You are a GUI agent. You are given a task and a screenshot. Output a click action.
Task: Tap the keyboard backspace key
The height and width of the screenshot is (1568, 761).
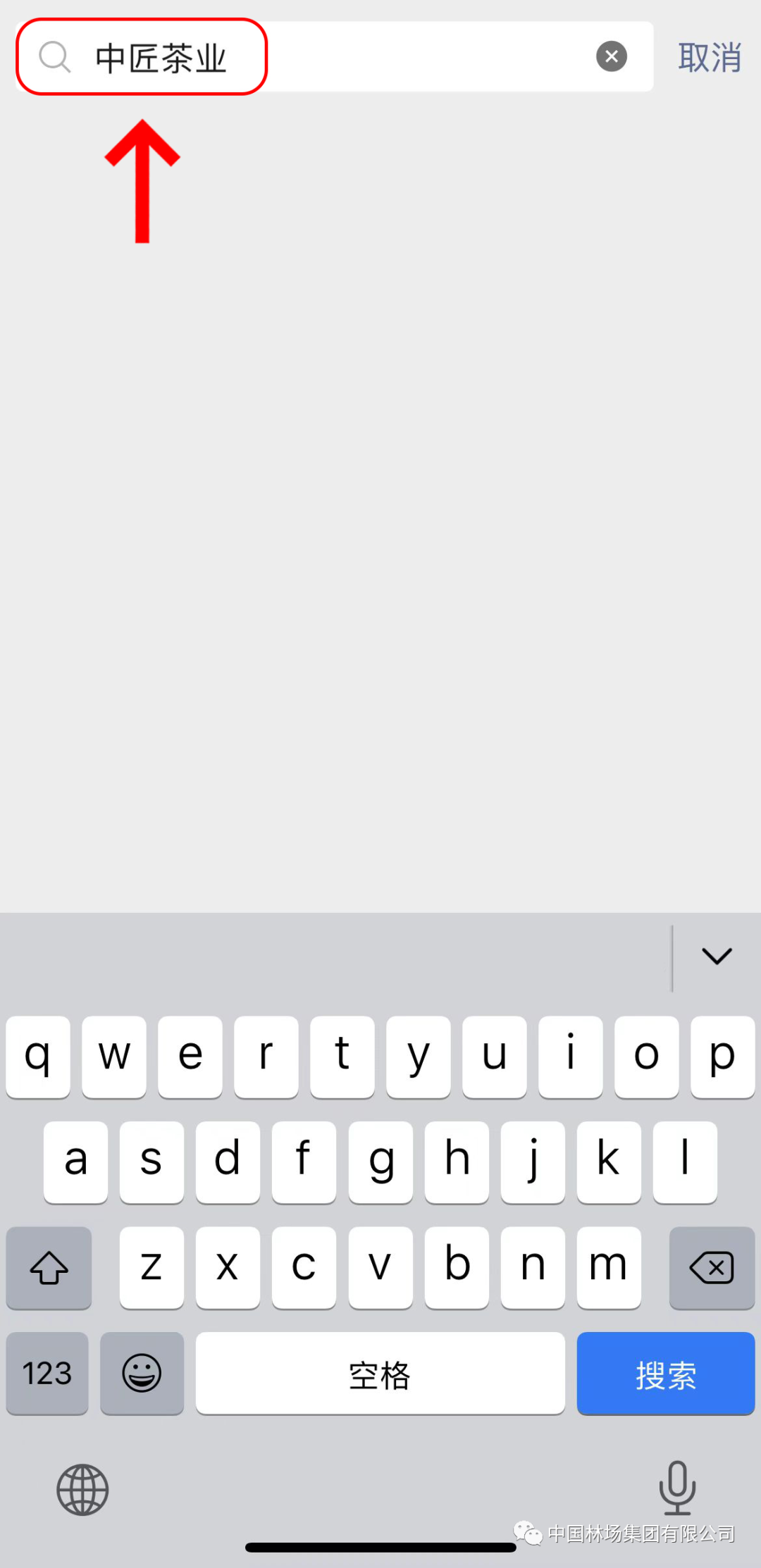(x=712, y=1268)
